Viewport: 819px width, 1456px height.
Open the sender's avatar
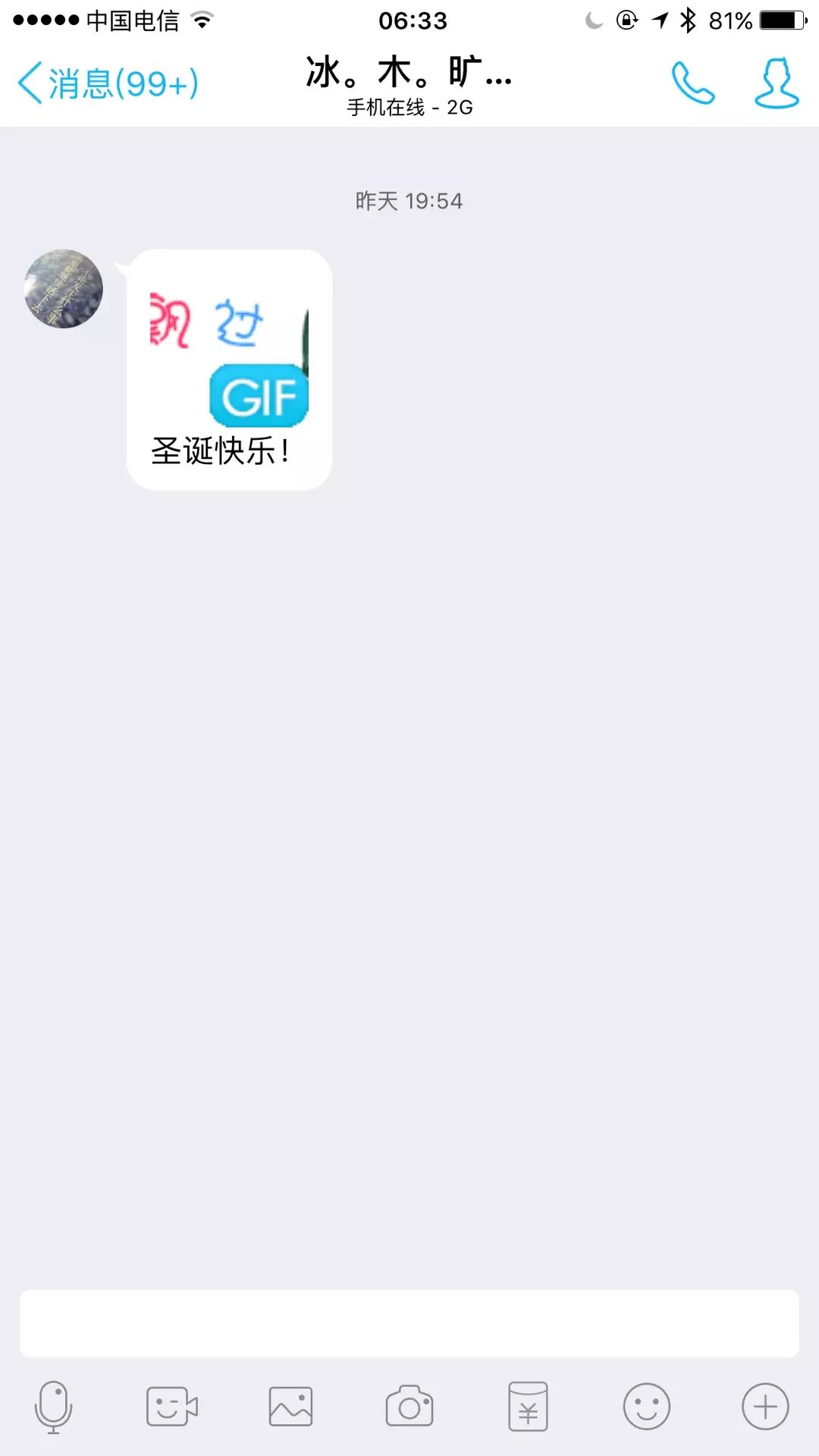tap(64, 289)
